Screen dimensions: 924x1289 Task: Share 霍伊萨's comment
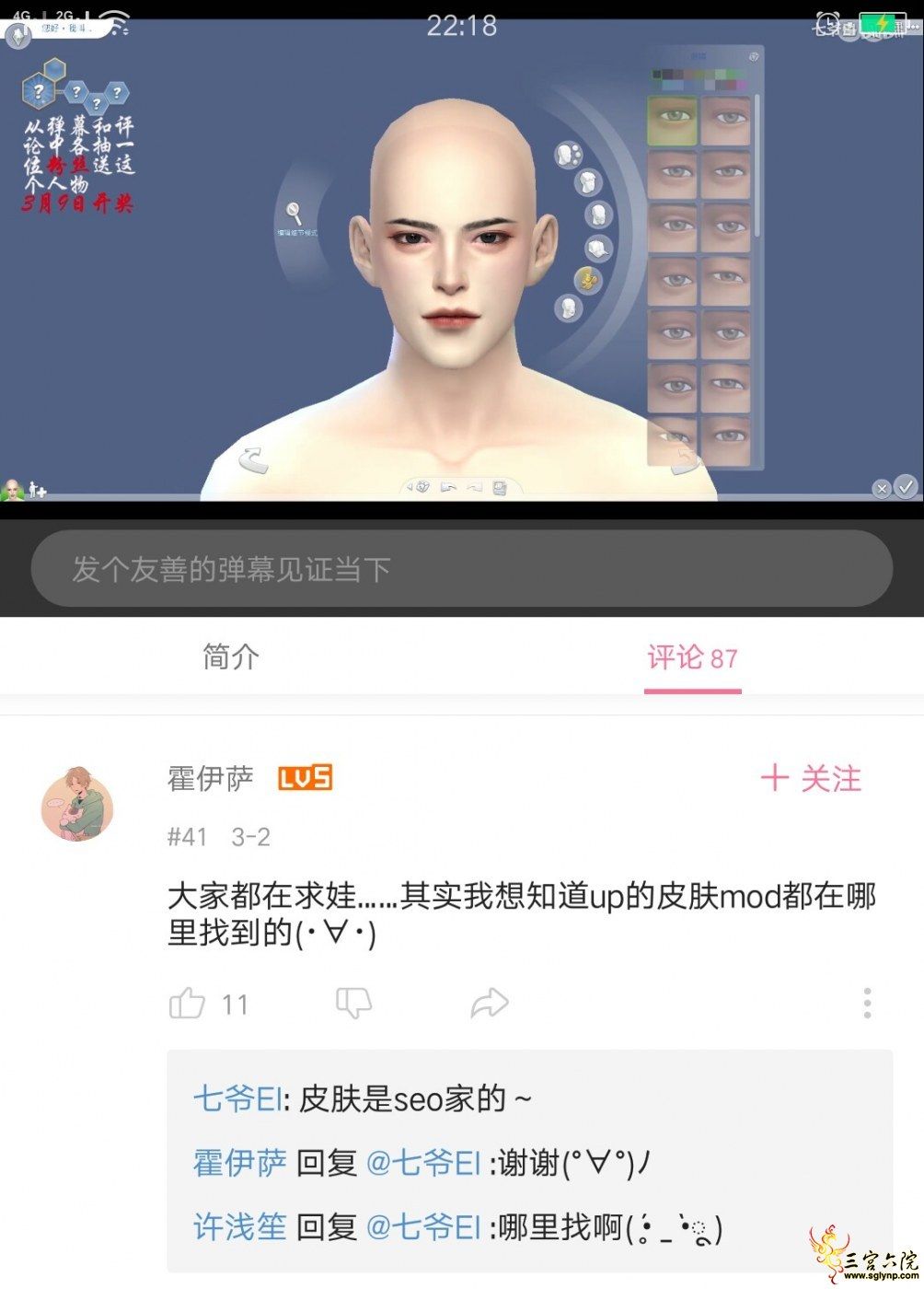489,1004
